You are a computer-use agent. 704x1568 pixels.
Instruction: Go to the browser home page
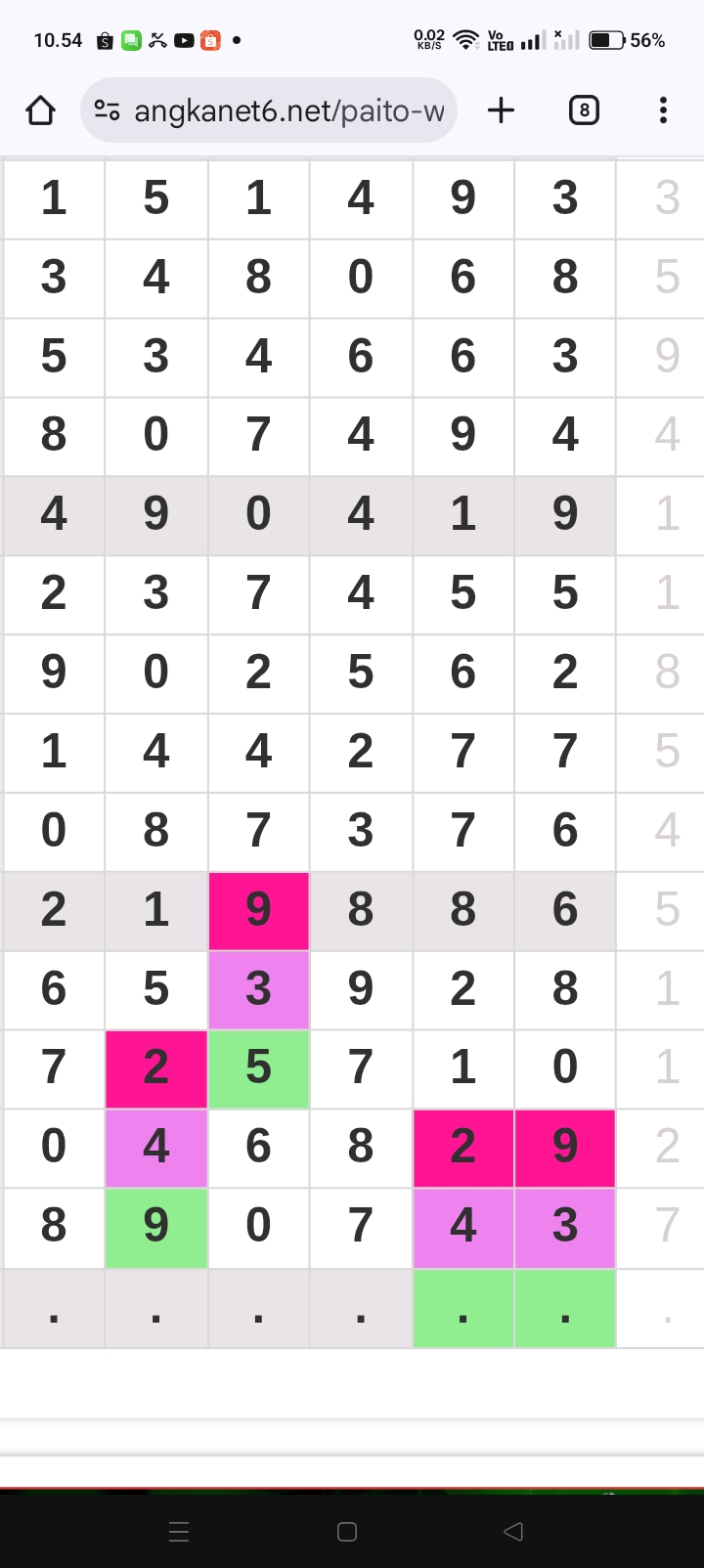41,110
